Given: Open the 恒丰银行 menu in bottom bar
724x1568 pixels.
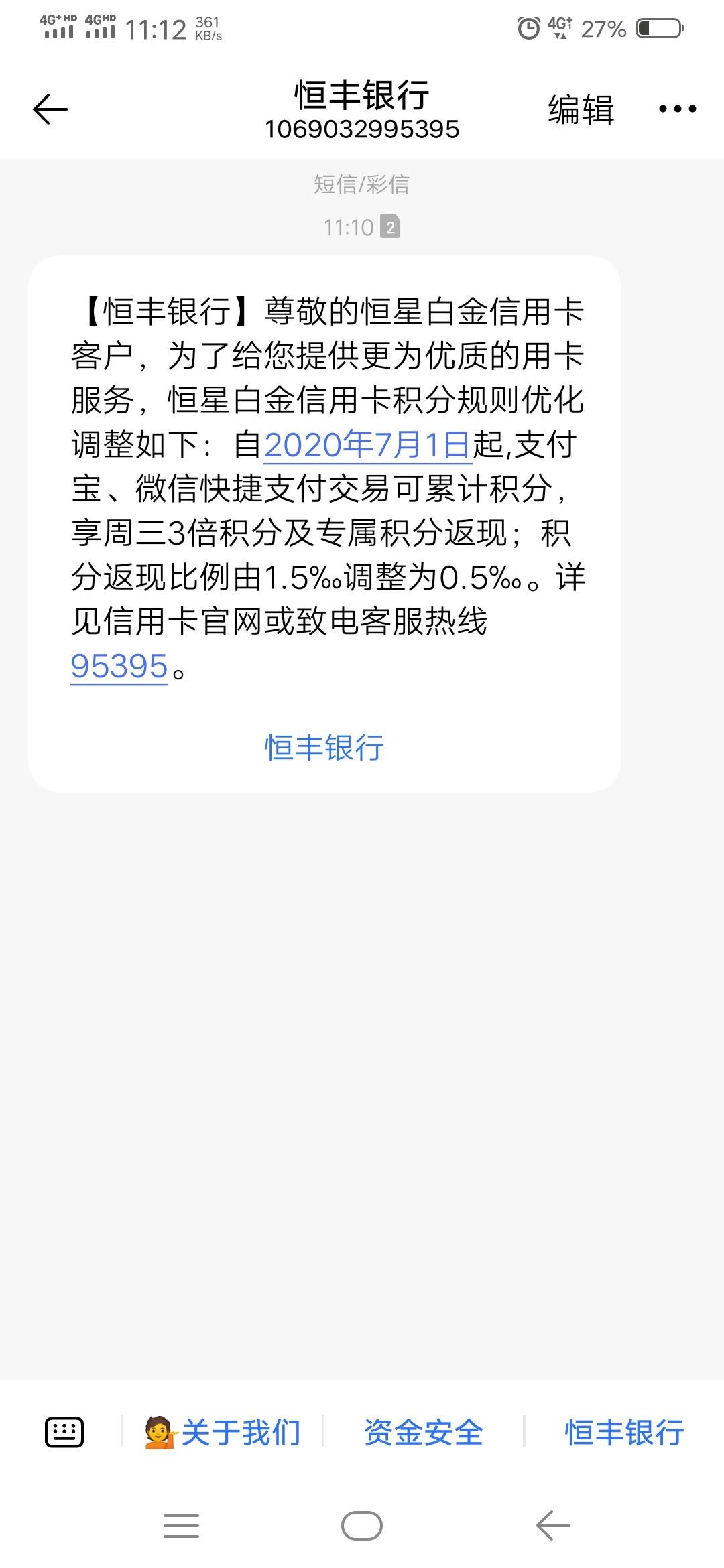Looking at the screenshot, I should tap(624, 1433).
